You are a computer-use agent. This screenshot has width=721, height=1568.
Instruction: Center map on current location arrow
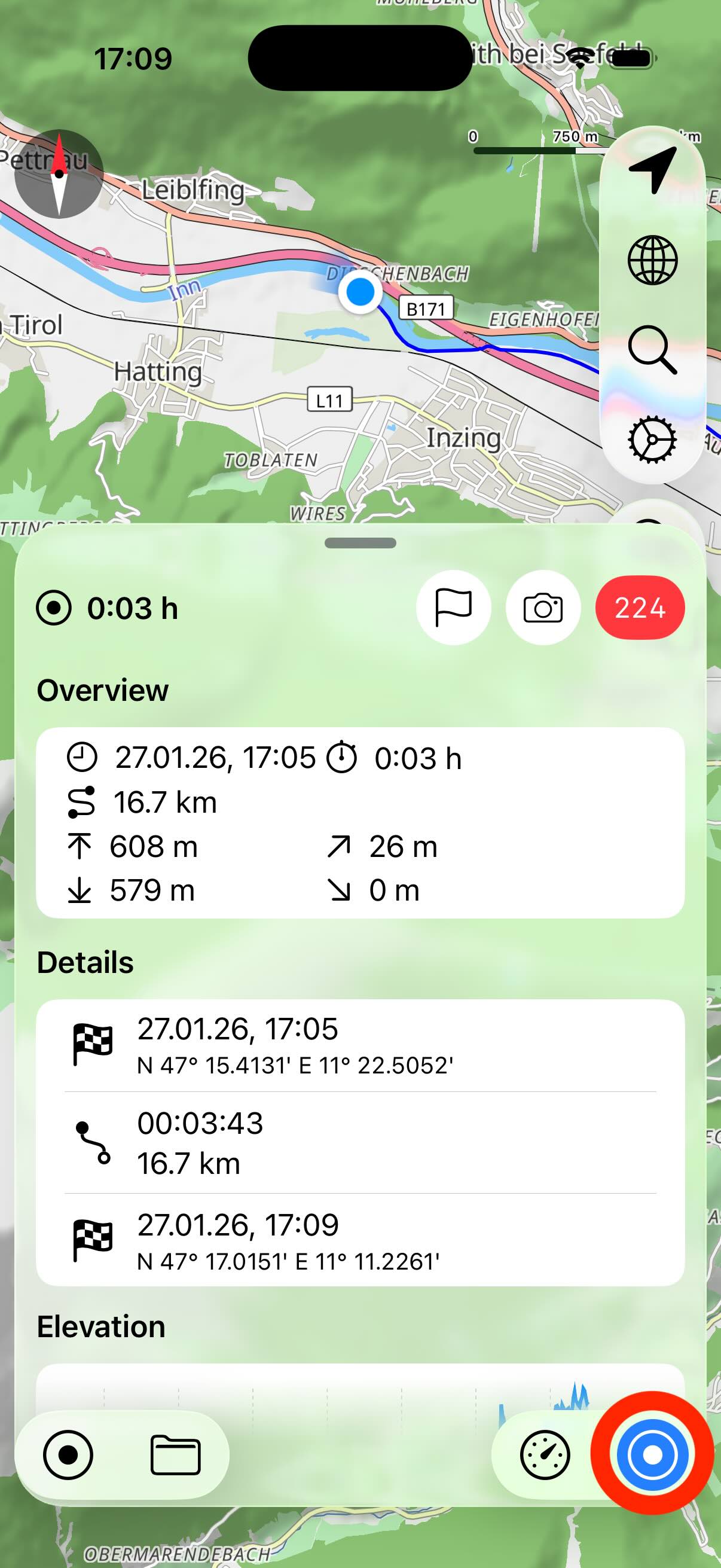point(652,170)
